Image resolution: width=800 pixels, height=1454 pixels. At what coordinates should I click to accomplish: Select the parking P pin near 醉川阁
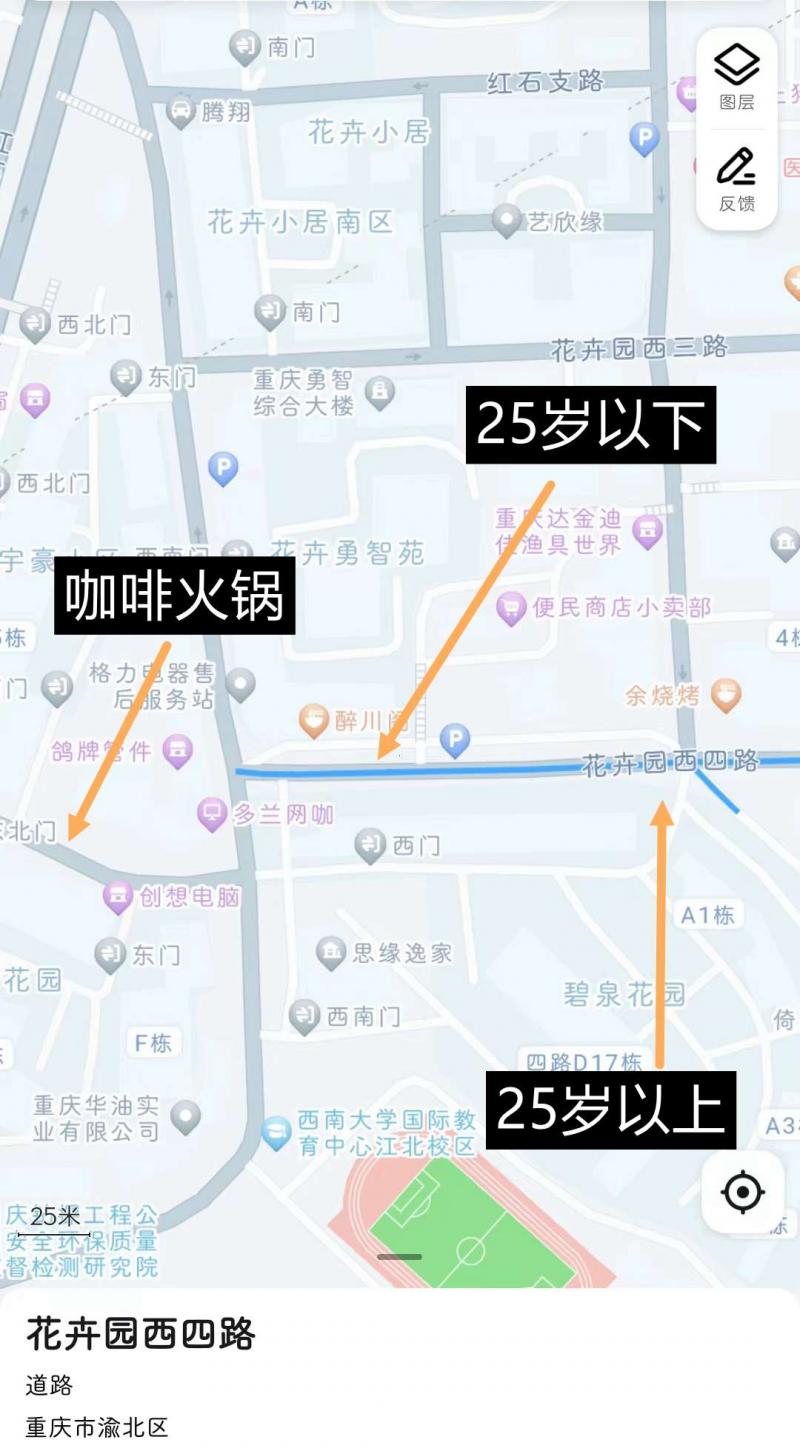[455, 736]
